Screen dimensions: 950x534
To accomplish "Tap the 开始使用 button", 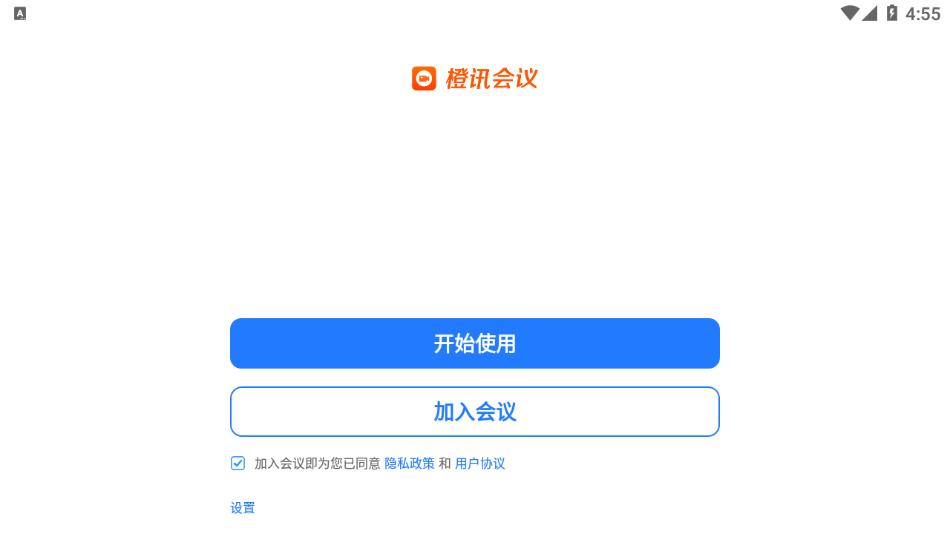I will (474, 343).
